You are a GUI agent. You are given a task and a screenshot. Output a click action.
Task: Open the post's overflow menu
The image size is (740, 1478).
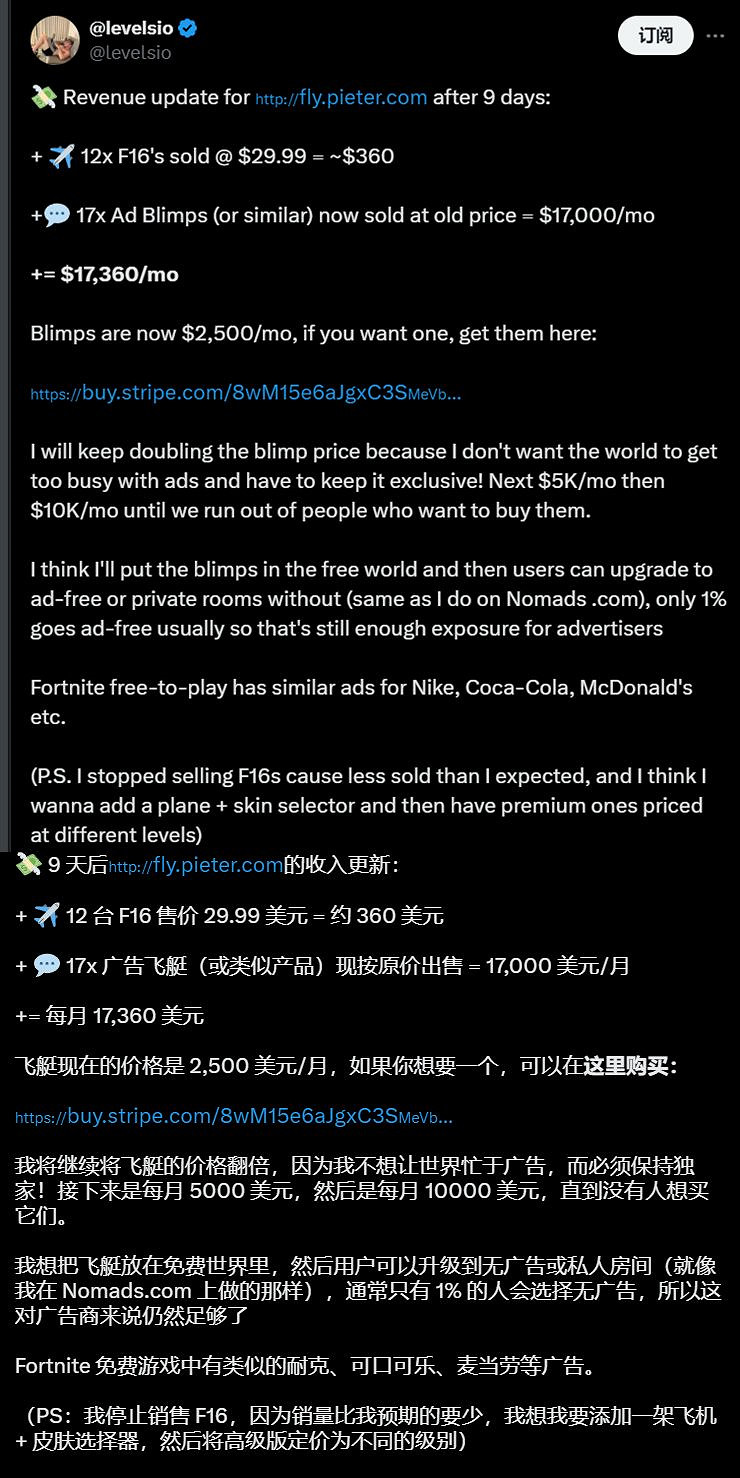tap(715, 36)
